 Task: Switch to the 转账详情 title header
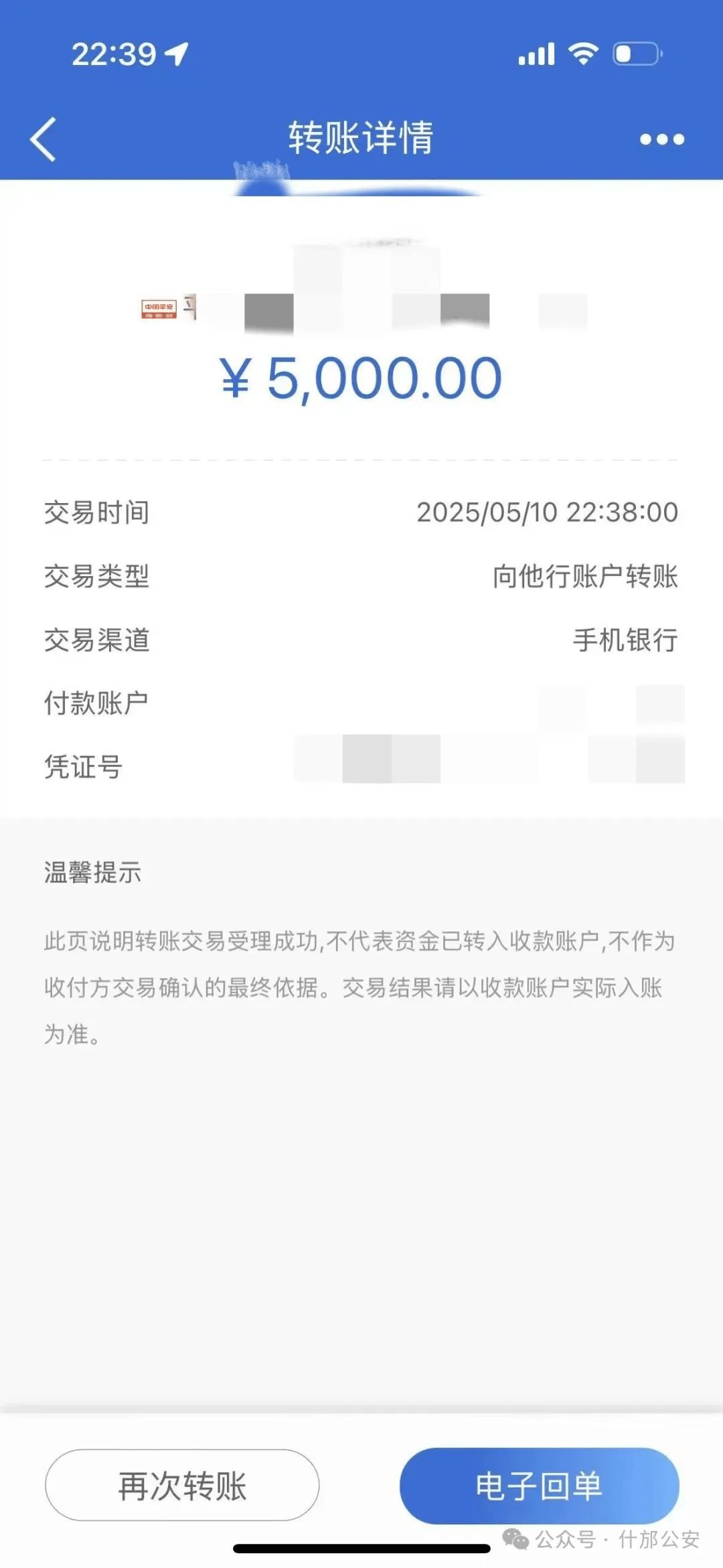(361, 136)
